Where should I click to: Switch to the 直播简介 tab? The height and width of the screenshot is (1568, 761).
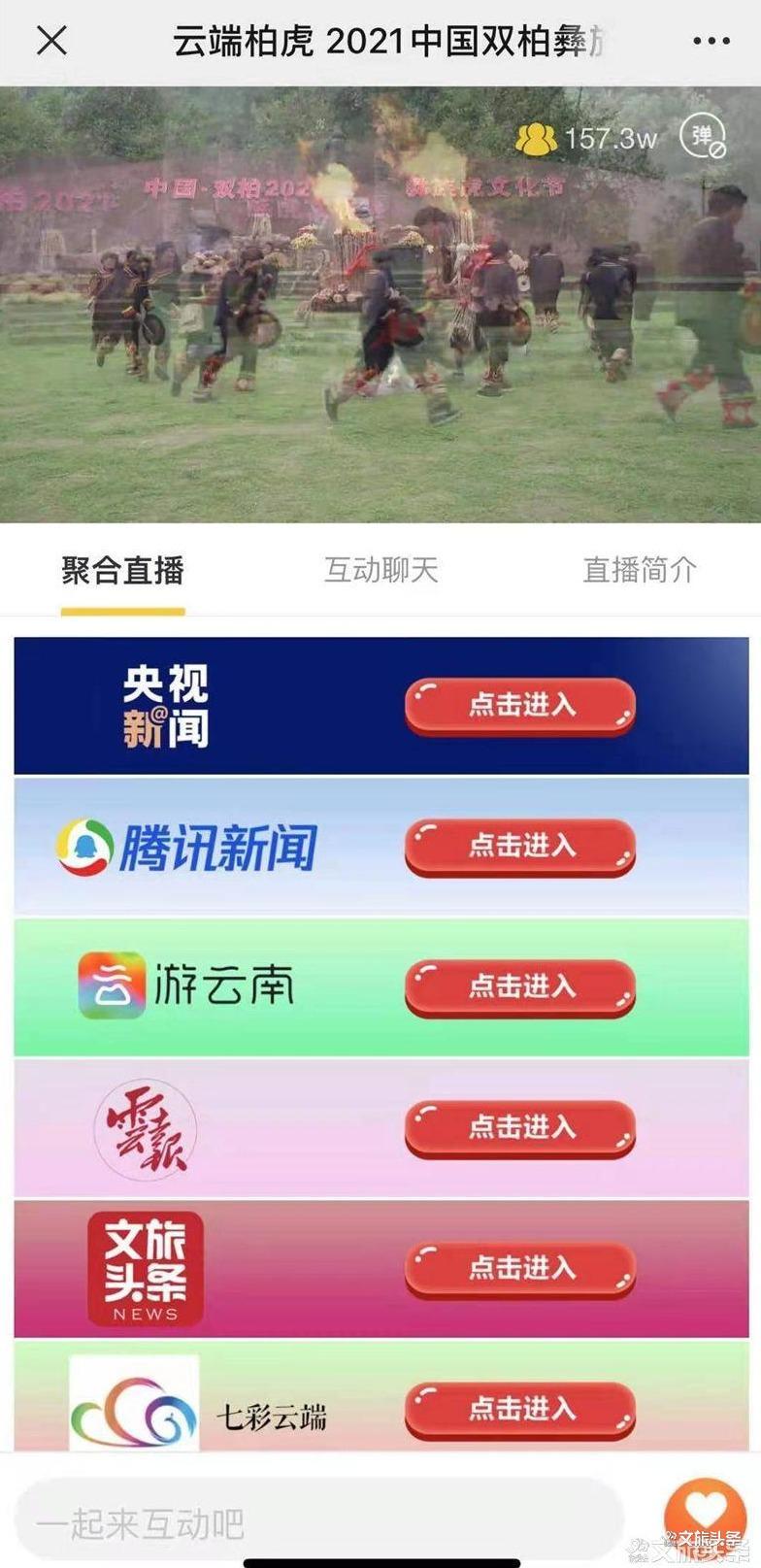639,570
